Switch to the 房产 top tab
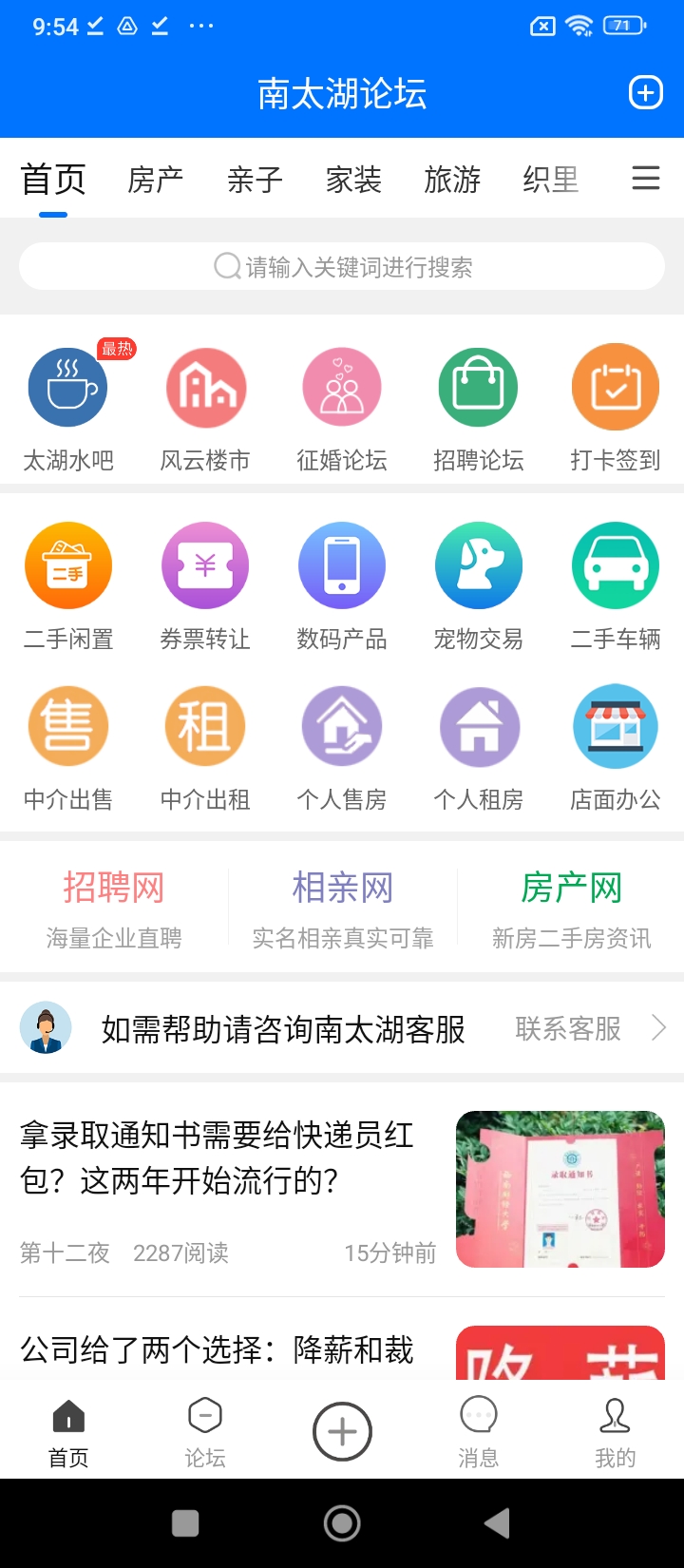The height and width of the screenshot is (1568, 684). (156, 179)
